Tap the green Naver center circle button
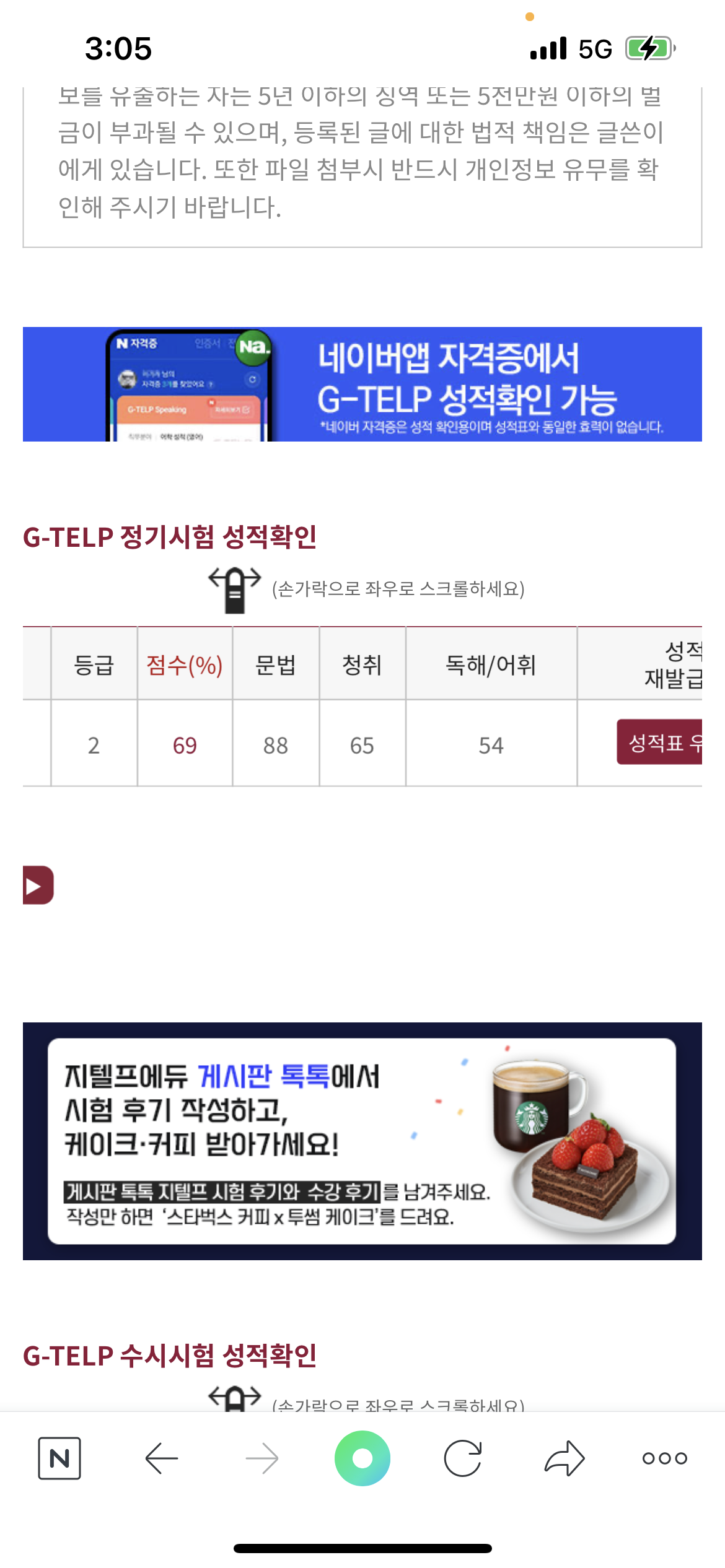Viewport: 725px width, 1568px height. (362, 1458)
